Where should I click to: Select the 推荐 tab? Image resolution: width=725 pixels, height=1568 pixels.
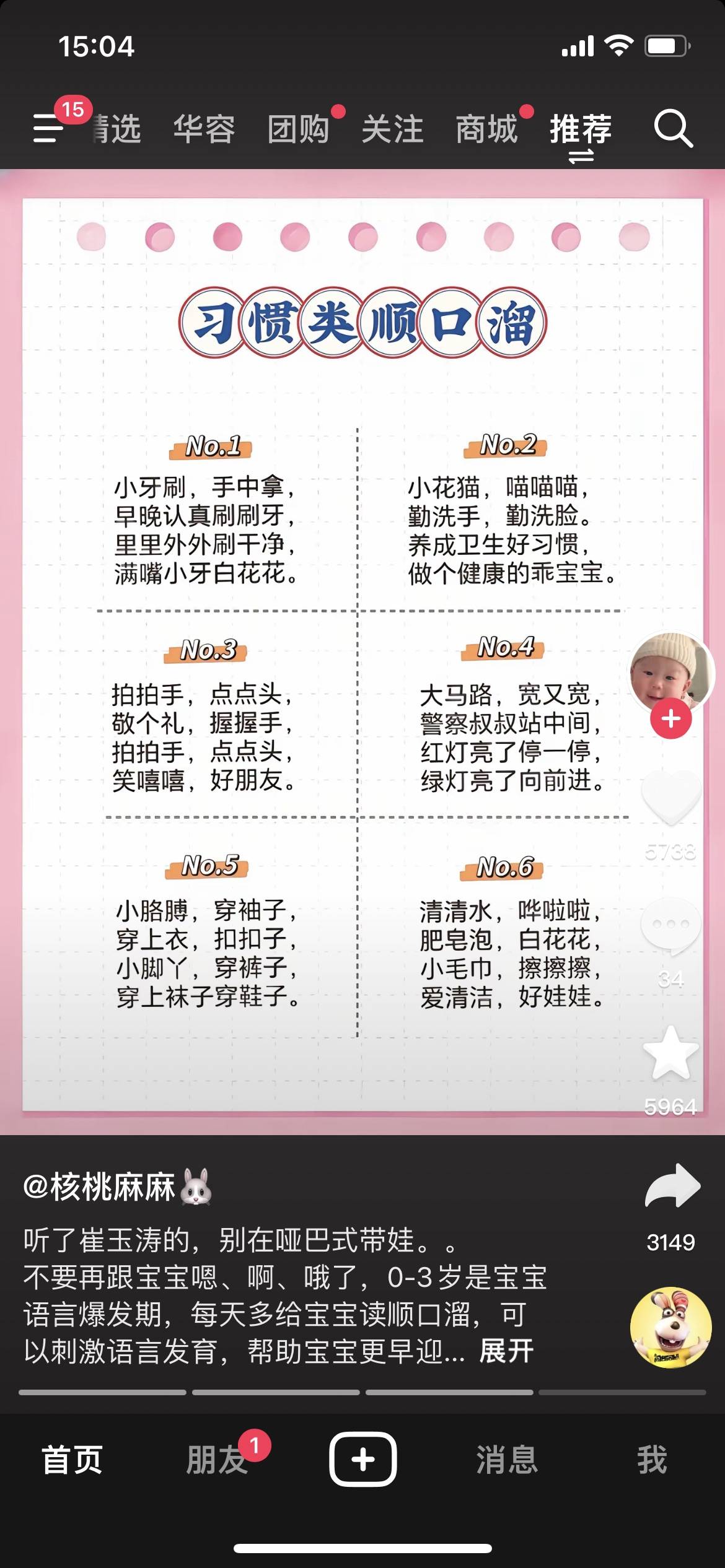tap(581, 129)
